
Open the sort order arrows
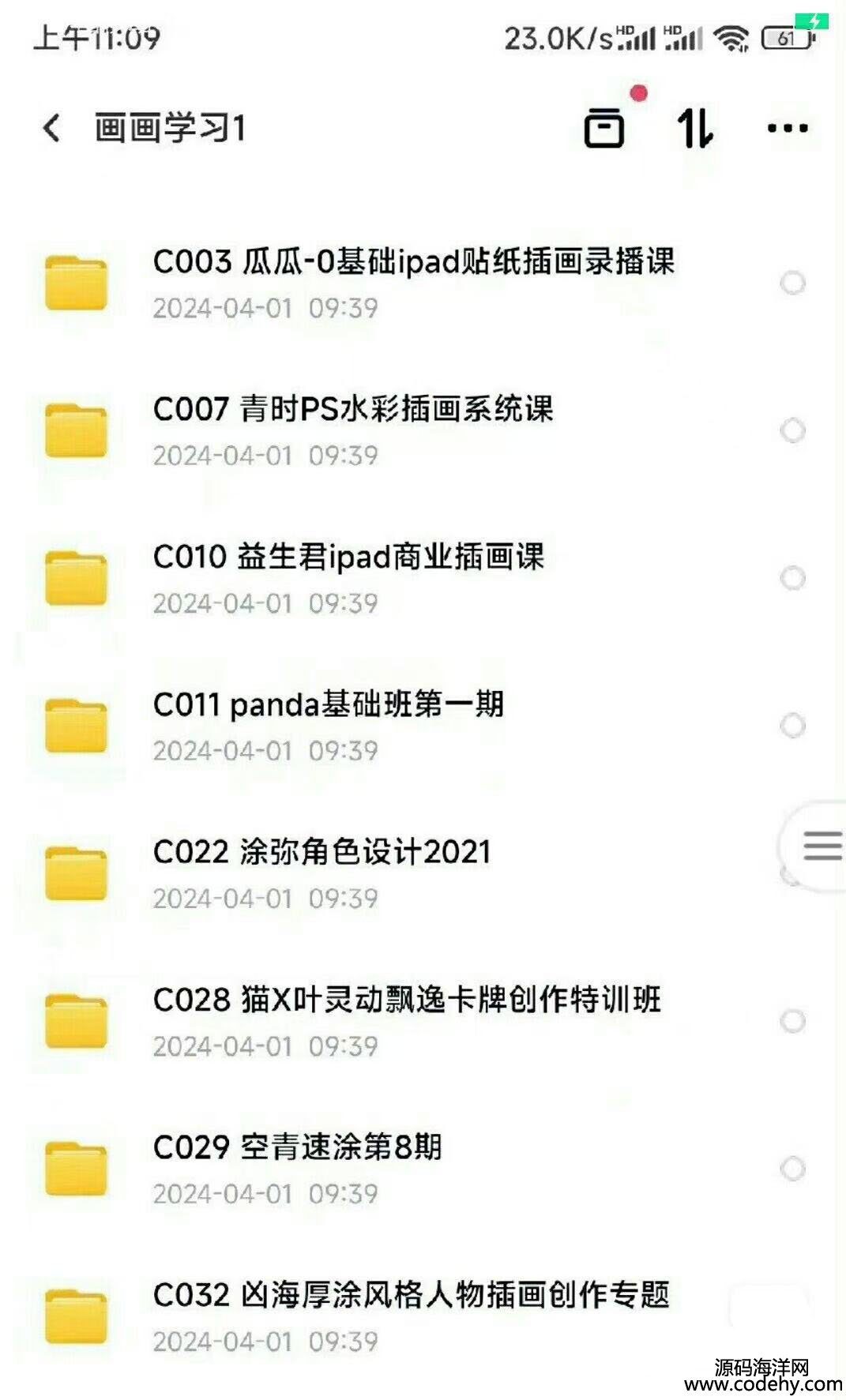pos(695,128)
